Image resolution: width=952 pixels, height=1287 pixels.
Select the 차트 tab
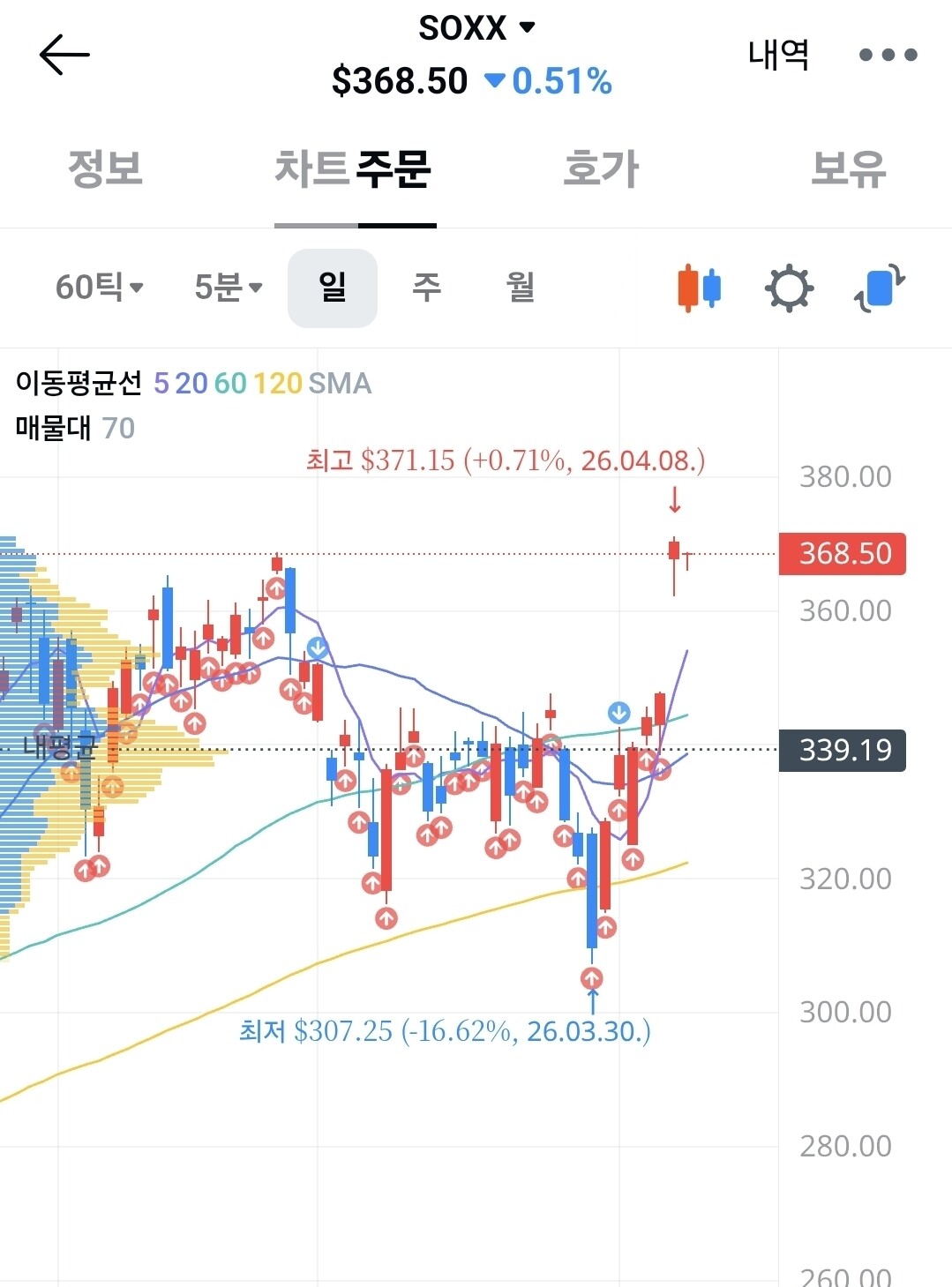click(312, 168)
